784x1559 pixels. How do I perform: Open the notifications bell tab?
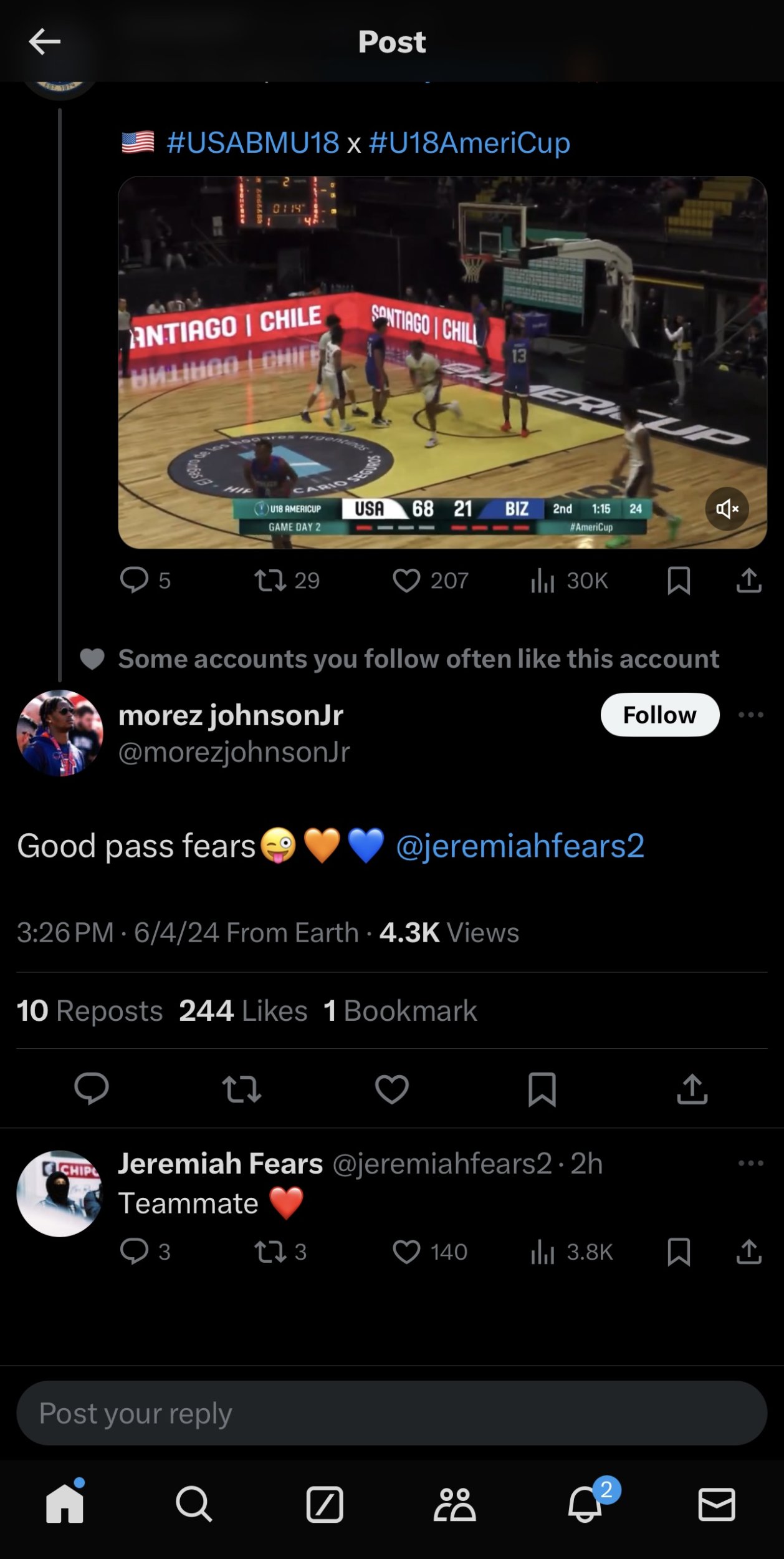(x=585, y=1505)
